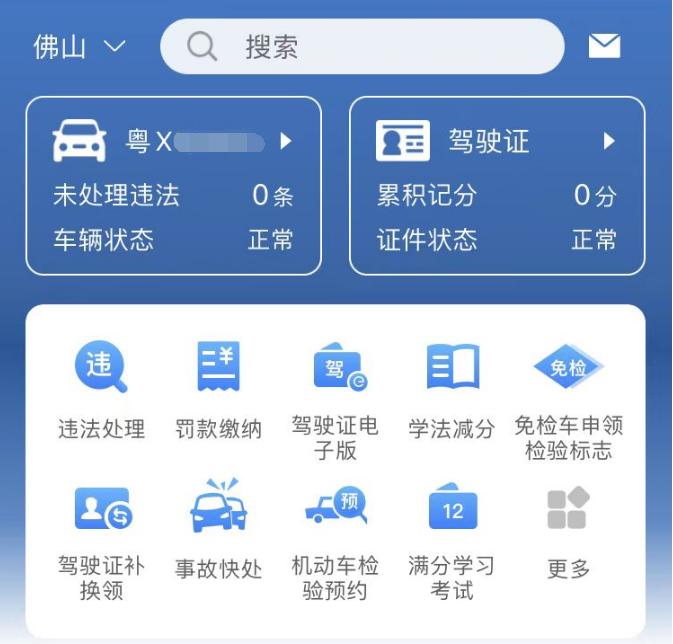Launch 事故快处 quick accident handling
Image resolution: width=673 pixels, height=644 pixels.
(x=218, y=530)
